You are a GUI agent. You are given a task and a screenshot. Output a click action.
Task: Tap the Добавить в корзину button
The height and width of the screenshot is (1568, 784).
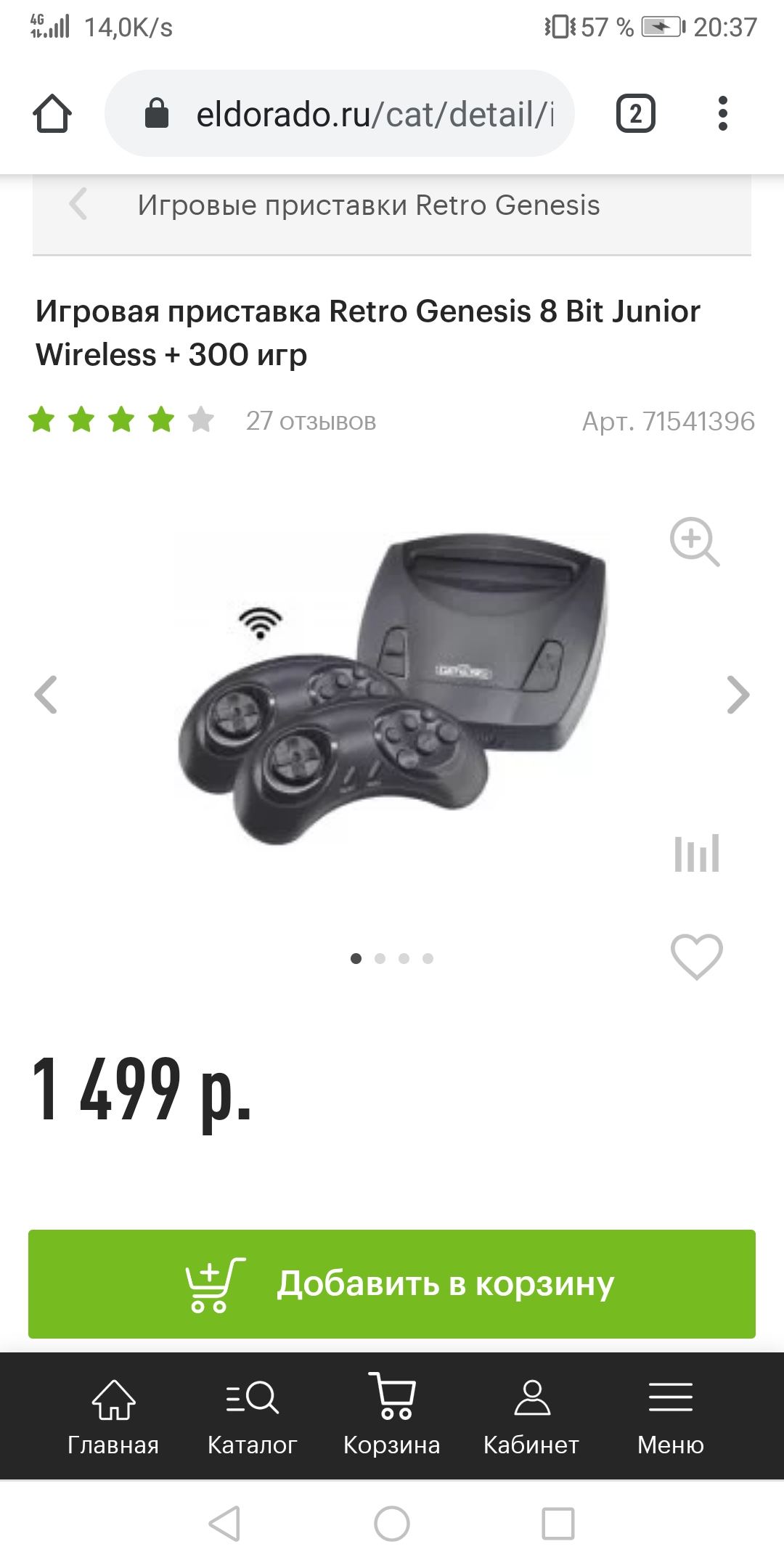pyautogui.click(x=392, y=1283)
